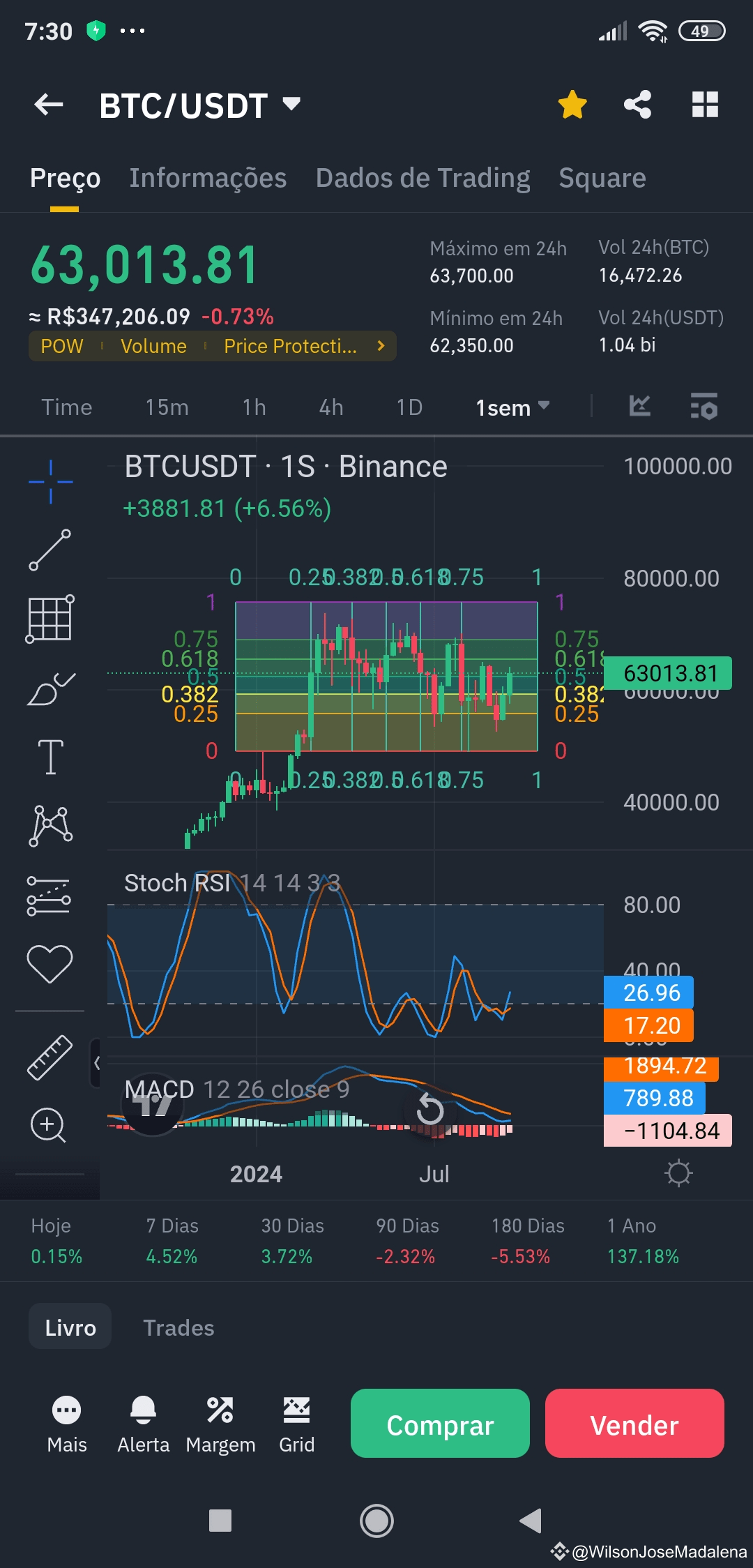This screenshot has width=753, height=1568.
Task: Select the crosshair tool
Action: (x=50, y=481)
